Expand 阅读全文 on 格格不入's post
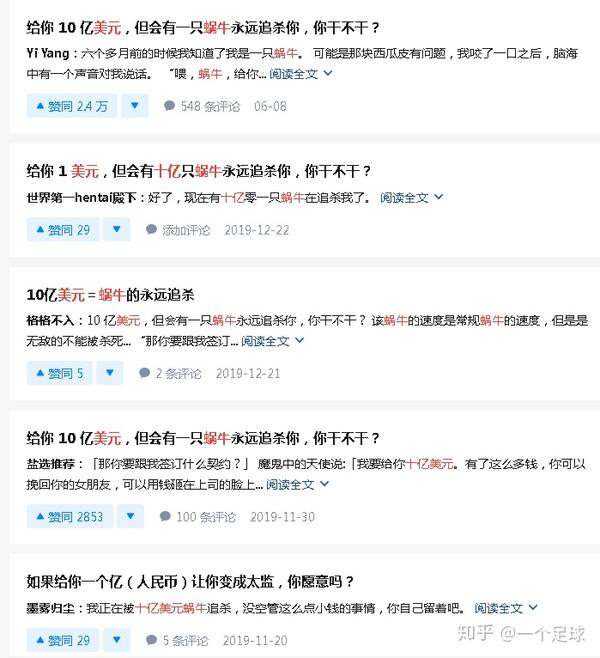The height and width of the screenshot is (658, 600). 272,341
